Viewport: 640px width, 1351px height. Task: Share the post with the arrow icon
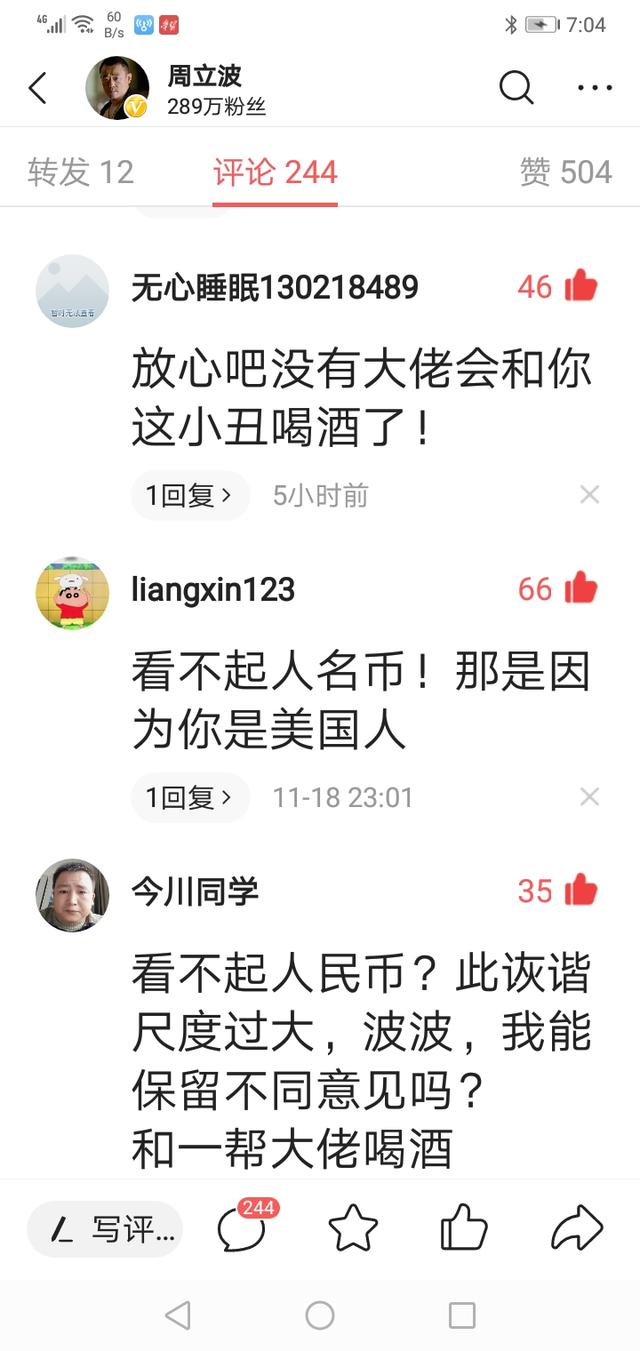pos(577,1228)
